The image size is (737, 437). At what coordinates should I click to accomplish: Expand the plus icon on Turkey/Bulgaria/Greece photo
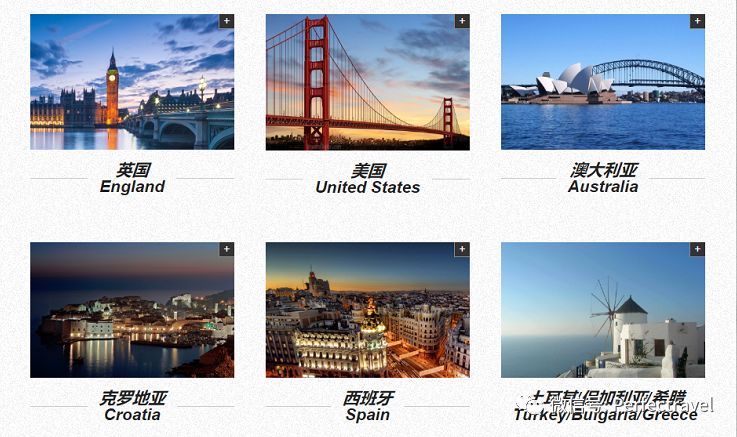(697, 249)
